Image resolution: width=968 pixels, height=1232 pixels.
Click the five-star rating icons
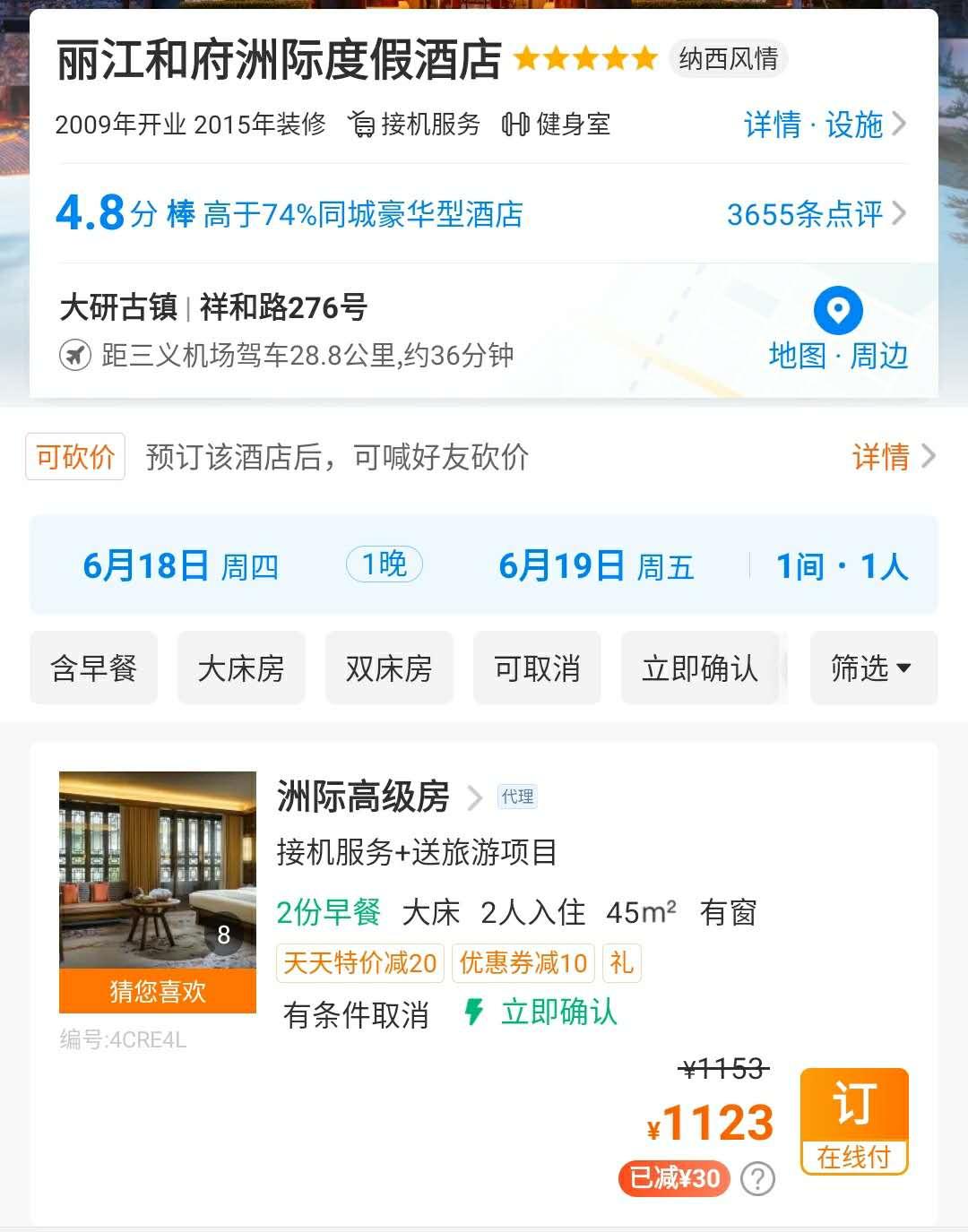583,59
